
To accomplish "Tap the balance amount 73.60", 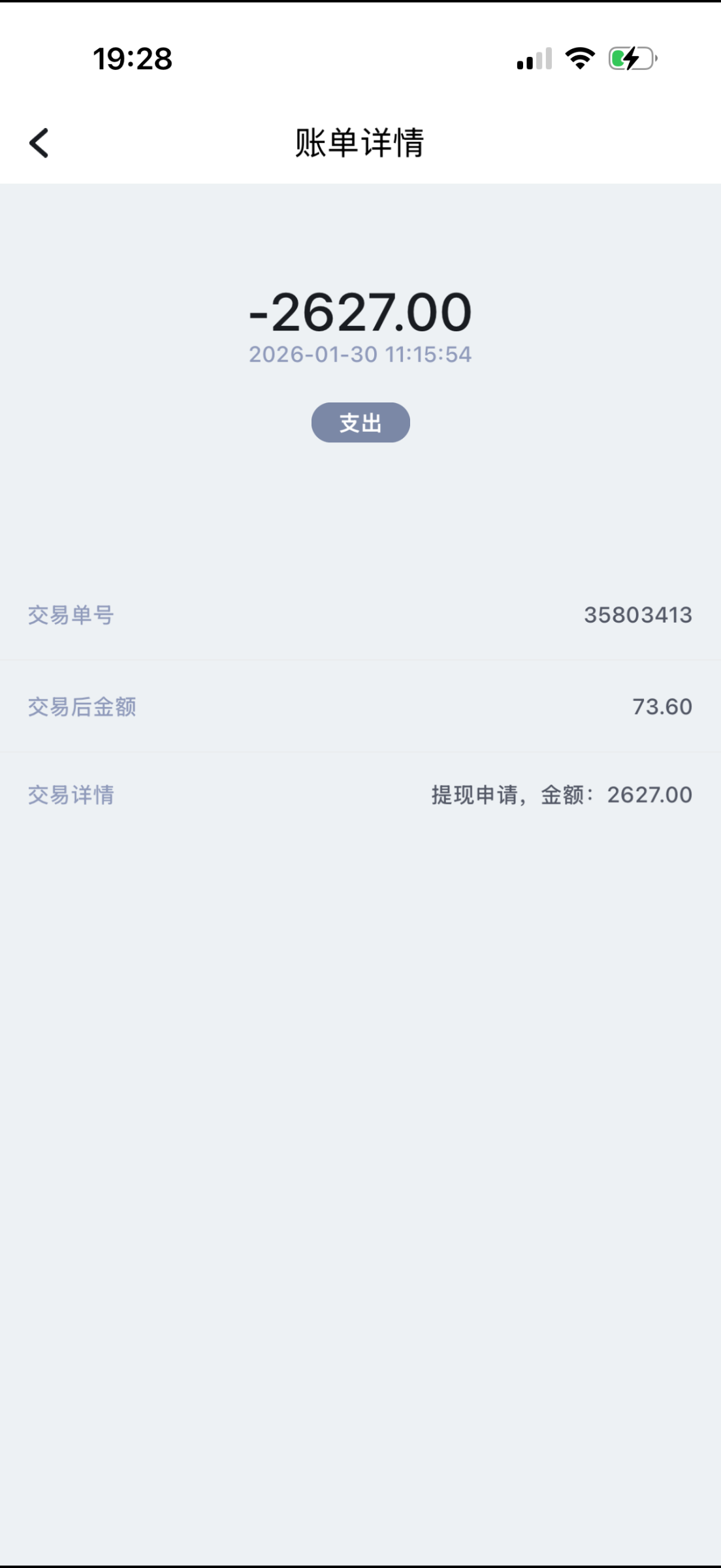I will pyautogui.click(x=662, y=706).
